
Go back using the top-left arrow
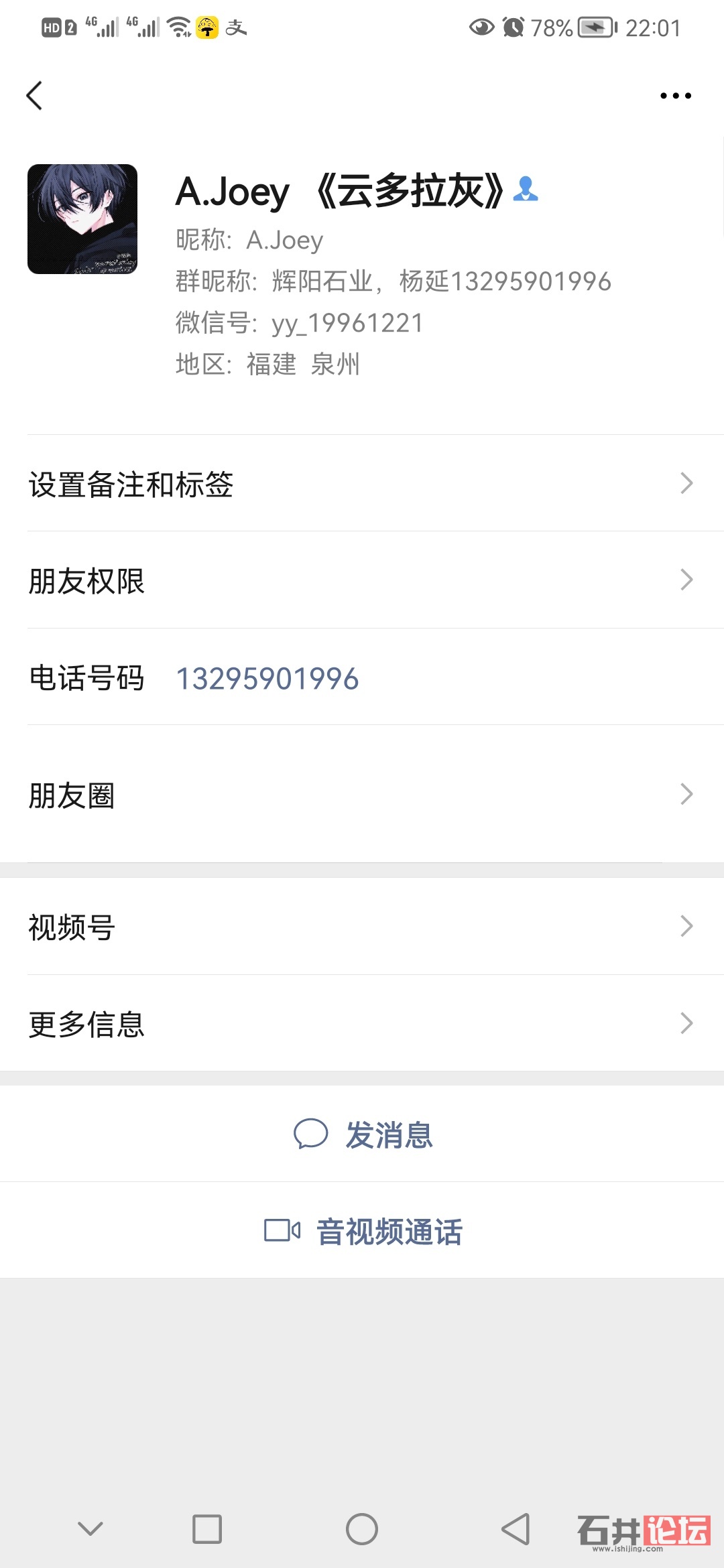coord(34,95)
